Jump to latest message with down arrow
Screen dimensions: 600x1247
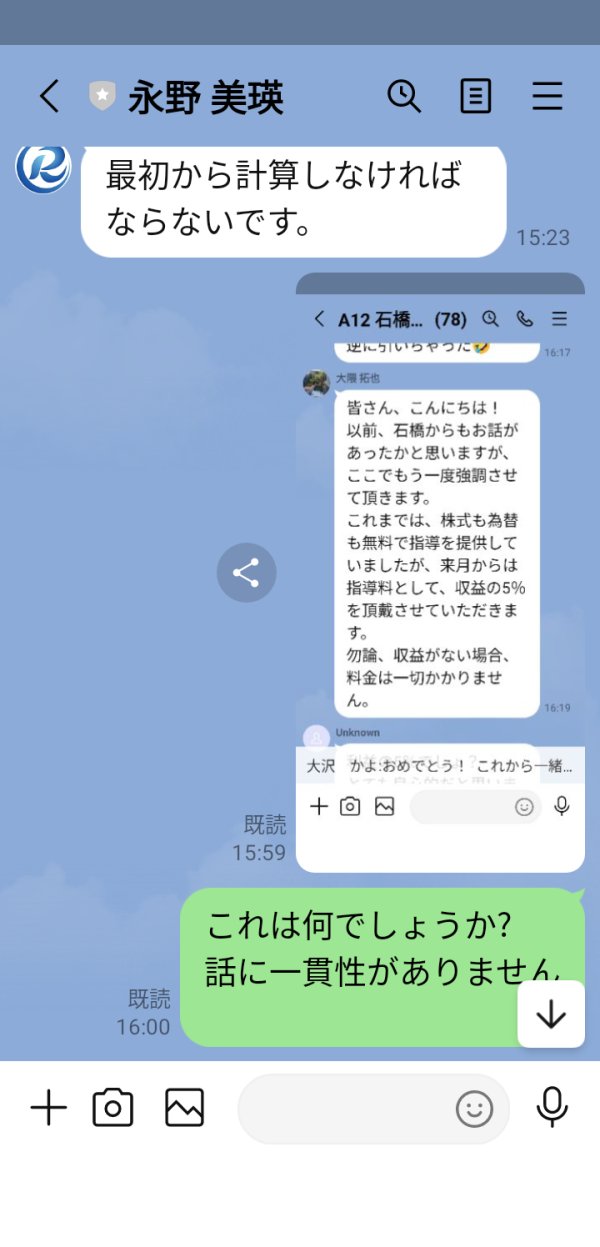click(x=551, y=1014)
